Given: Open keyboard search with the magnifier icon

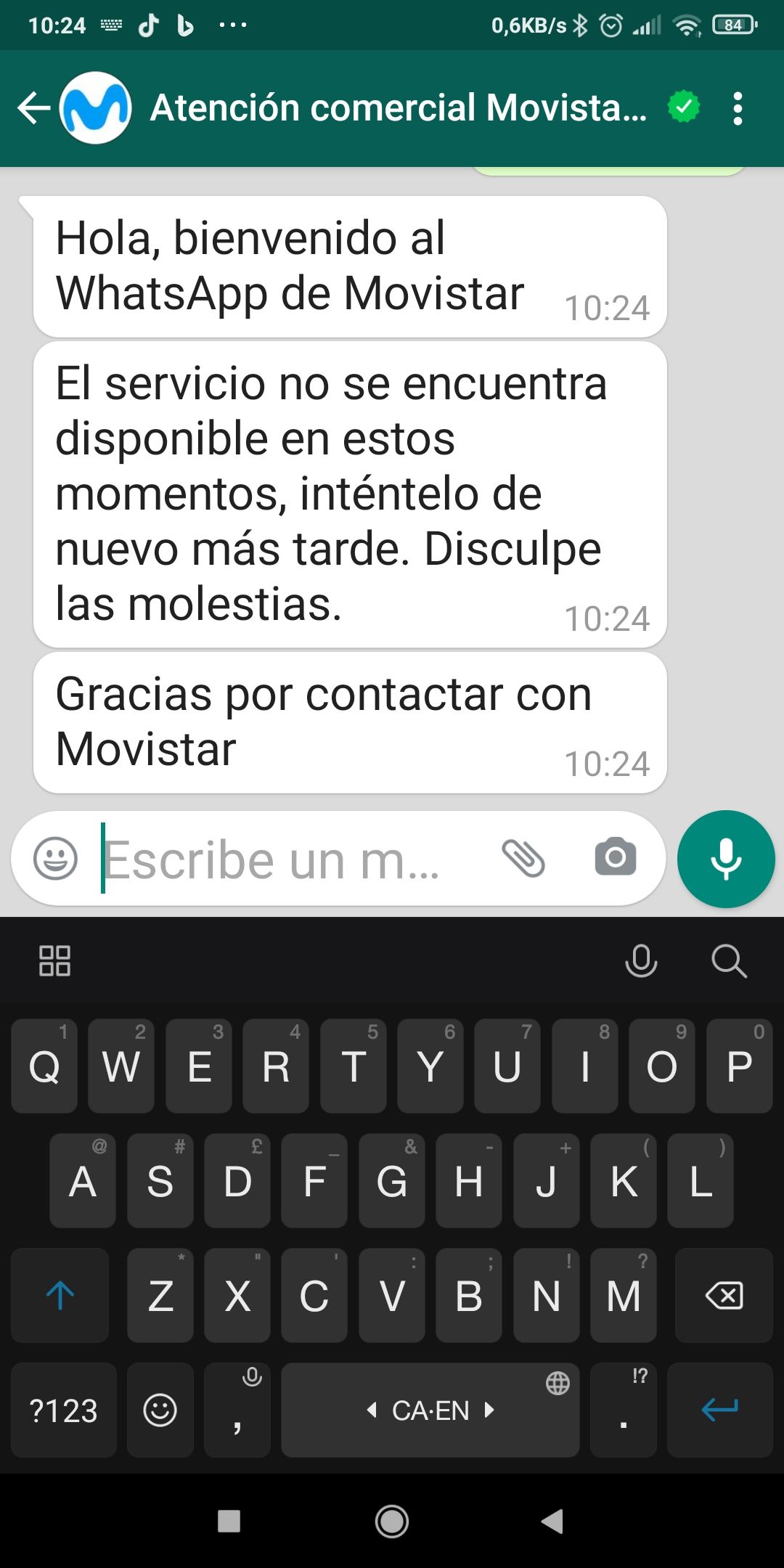Looking at the screenshot, I should tap(728, 962).
